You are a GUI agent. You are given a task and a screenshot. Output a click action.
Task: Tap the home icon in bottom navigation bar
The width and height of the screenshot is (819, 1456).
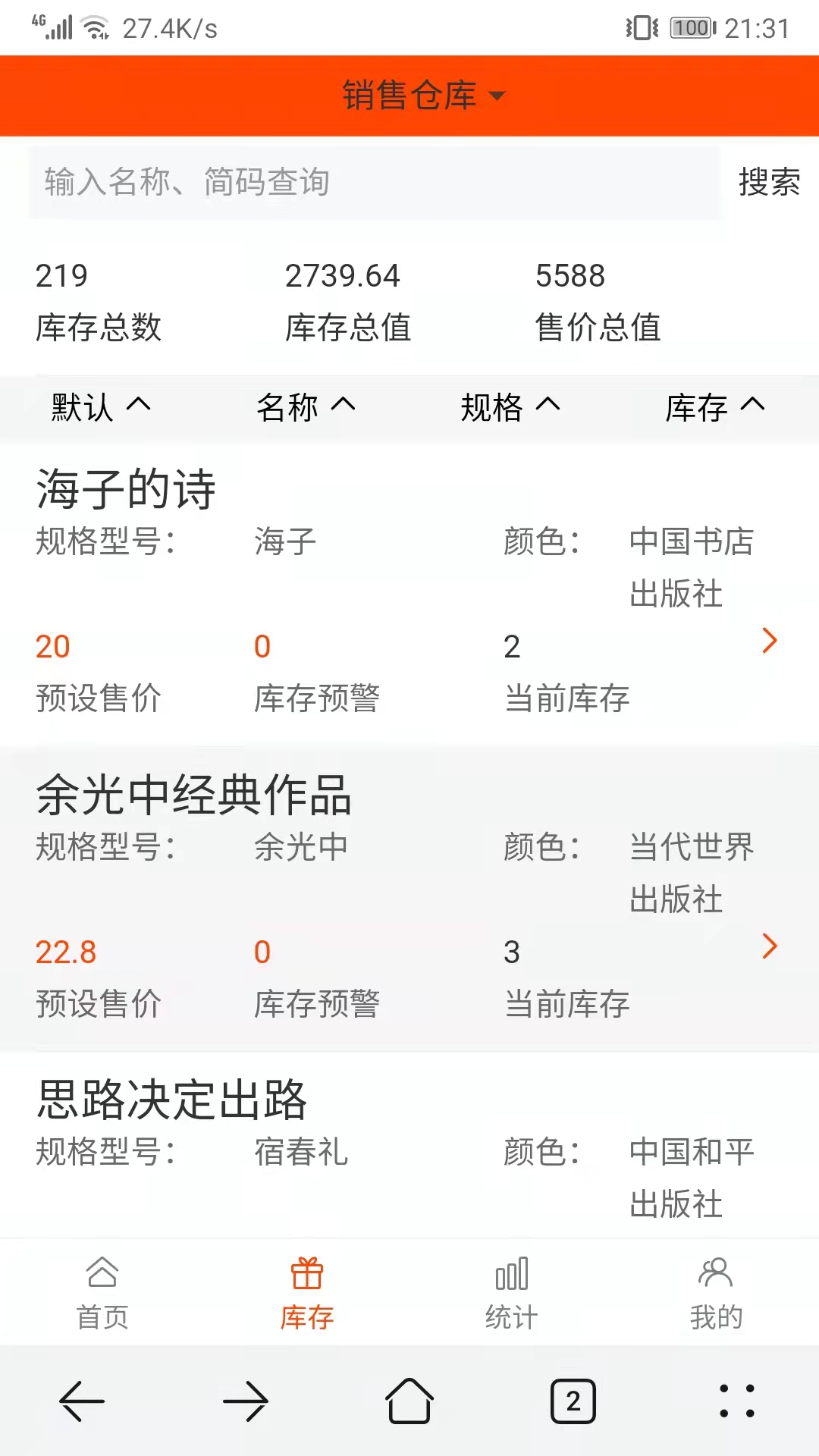point(409,1399)
